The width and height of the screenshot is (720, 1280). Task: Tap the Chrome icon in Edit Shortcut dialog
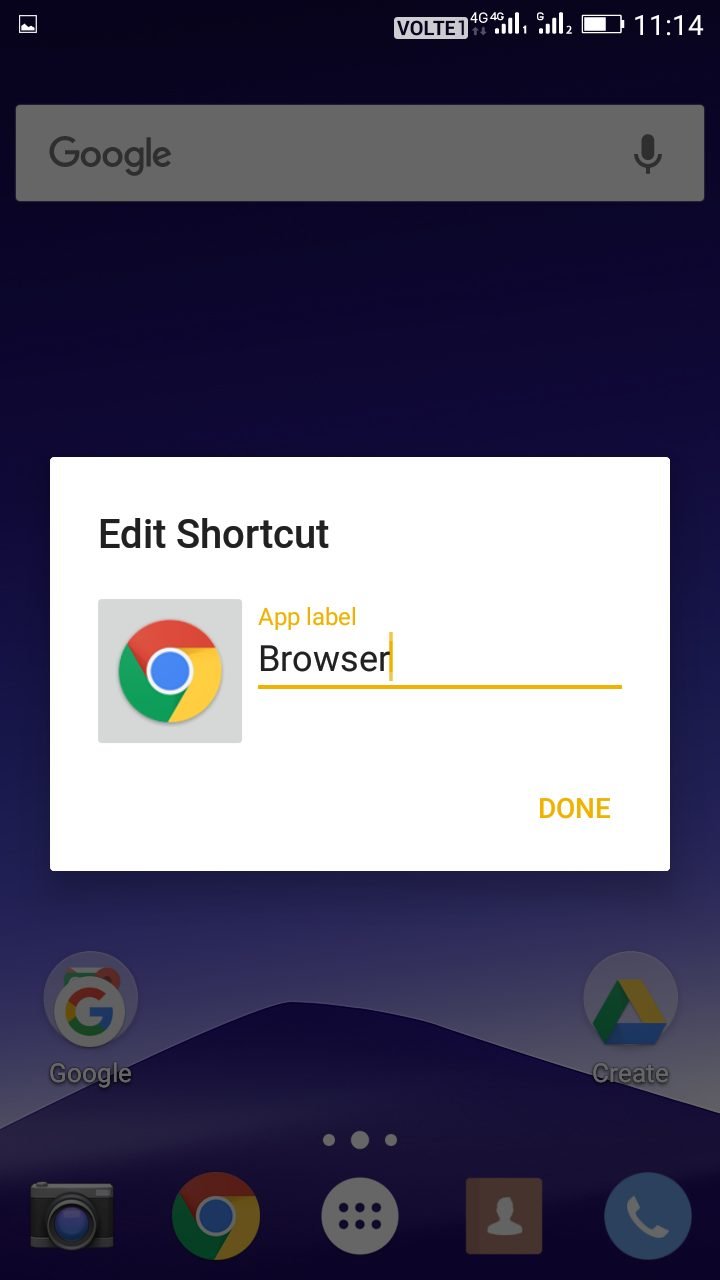click(170, 671)
